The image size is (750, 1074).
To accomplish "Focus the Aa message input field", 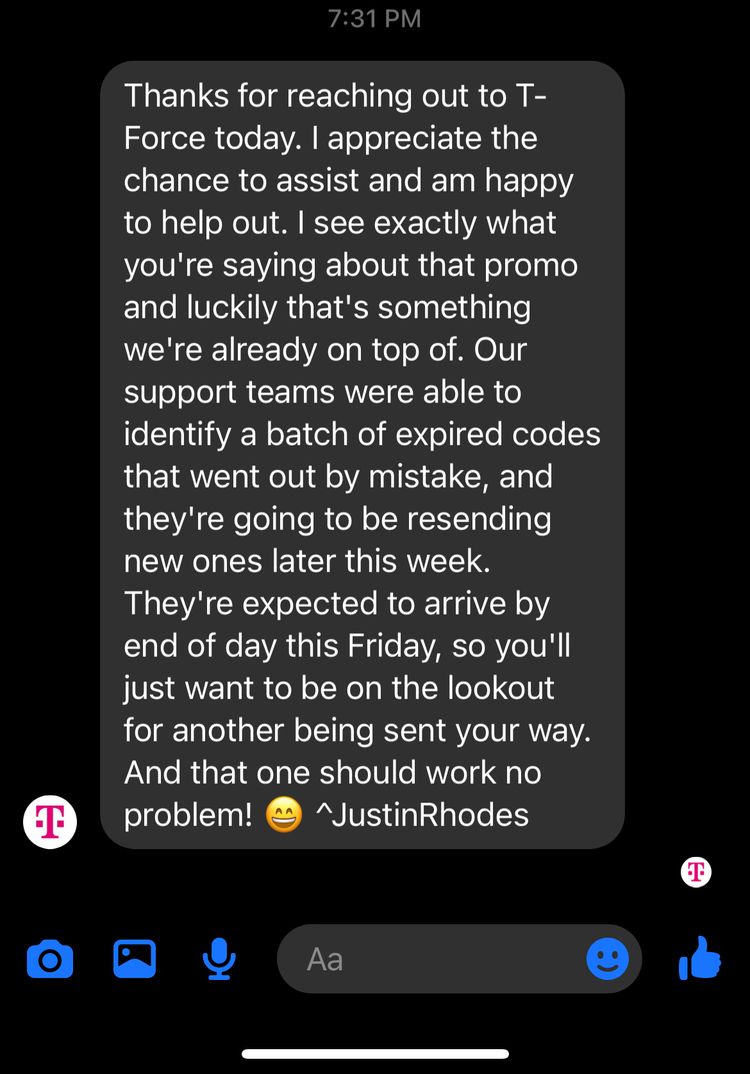I will pyautogui.click(x=430, y=960).
